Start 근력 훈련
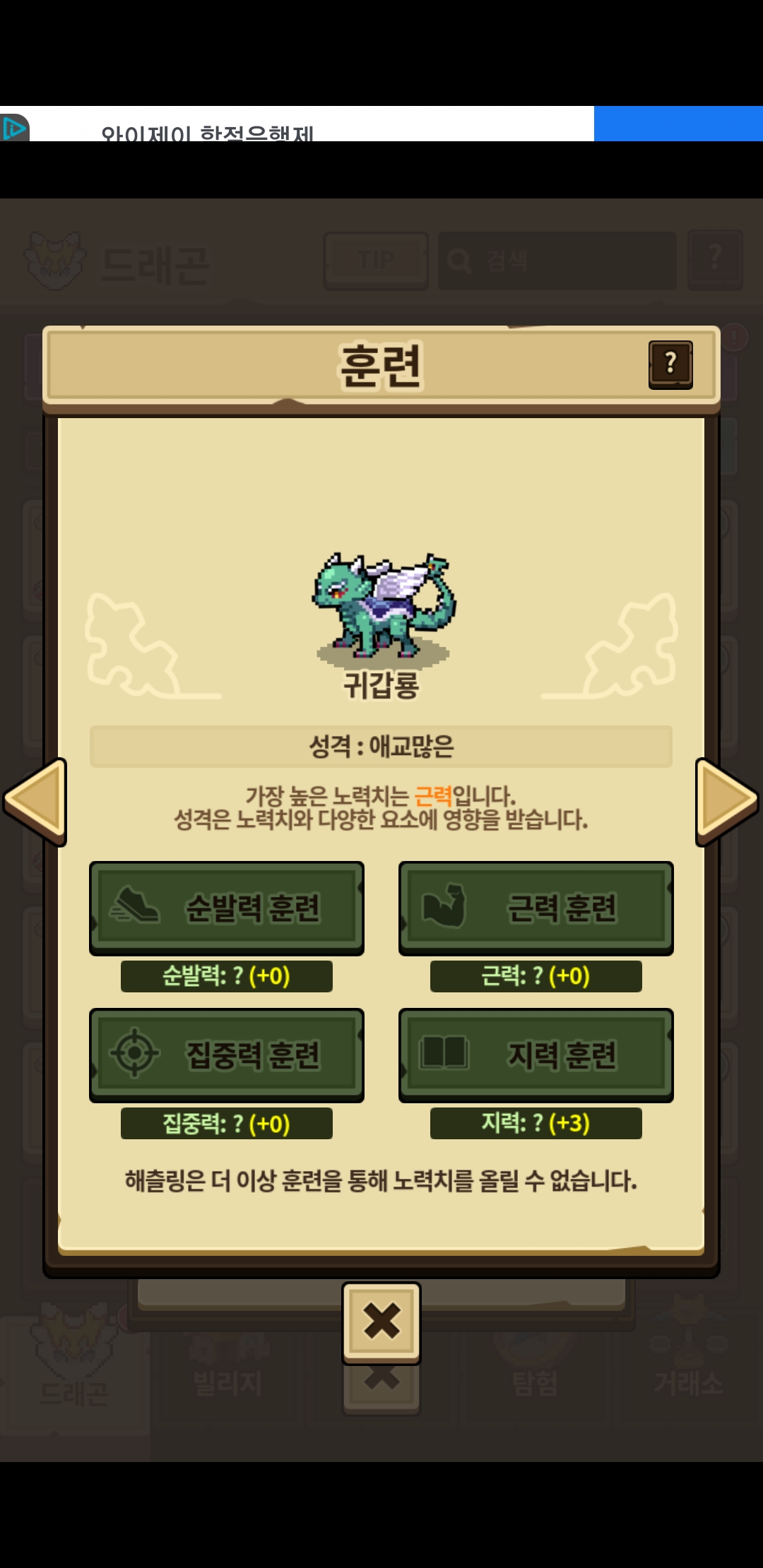This screenshot has height=1568, width=763. click(x=536, y=908)
